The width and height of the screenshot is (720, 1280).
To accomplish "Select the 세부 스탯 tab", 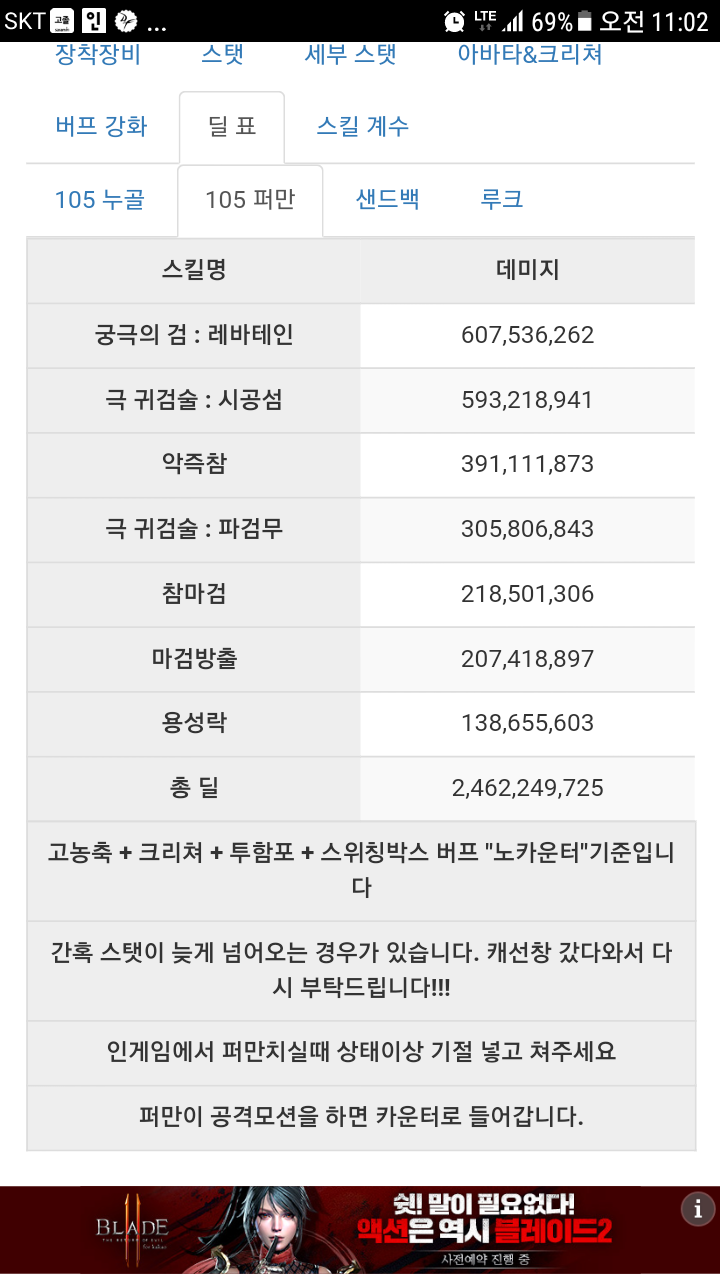I will (x=350, y=54).
